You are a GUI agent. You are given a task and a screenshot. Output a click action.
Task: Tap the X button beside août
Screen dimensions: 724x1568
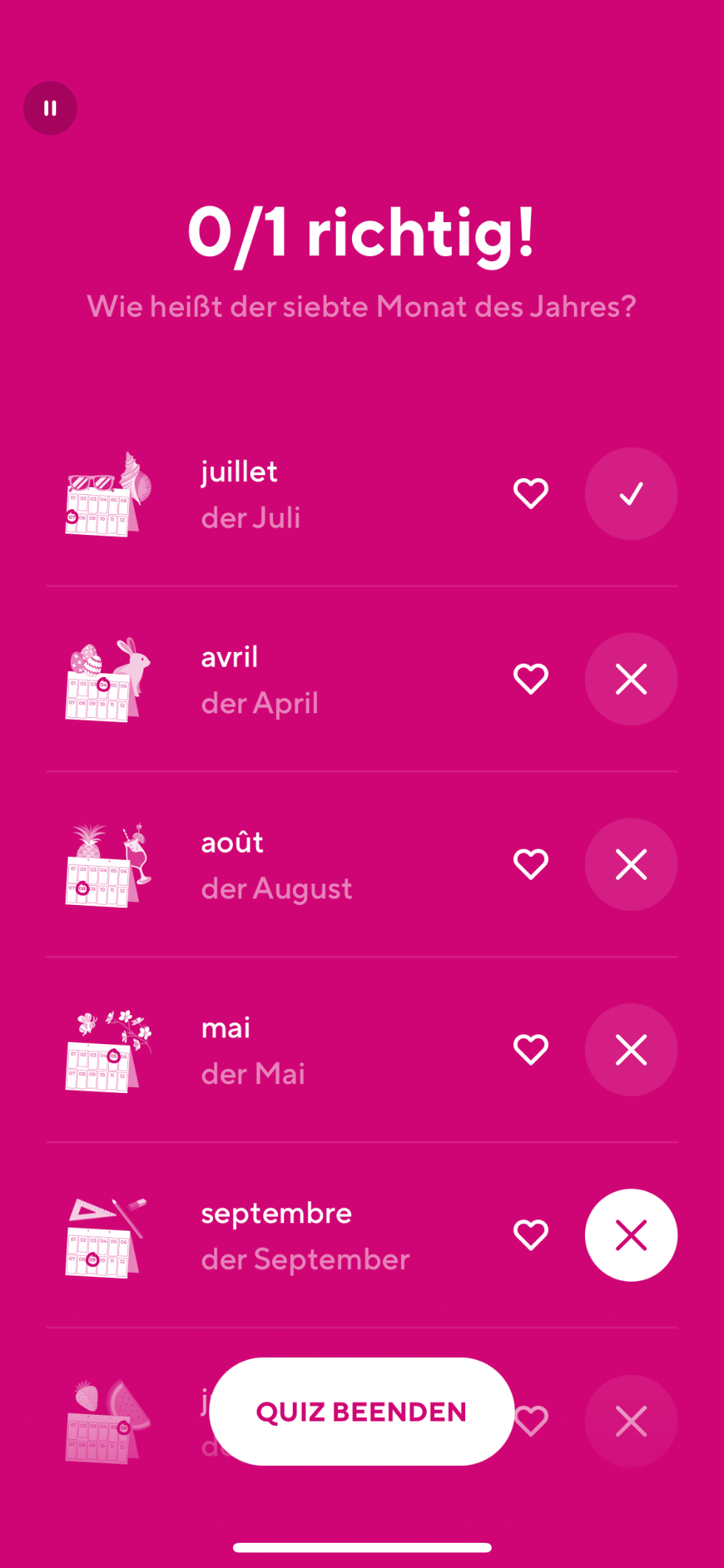630,864
